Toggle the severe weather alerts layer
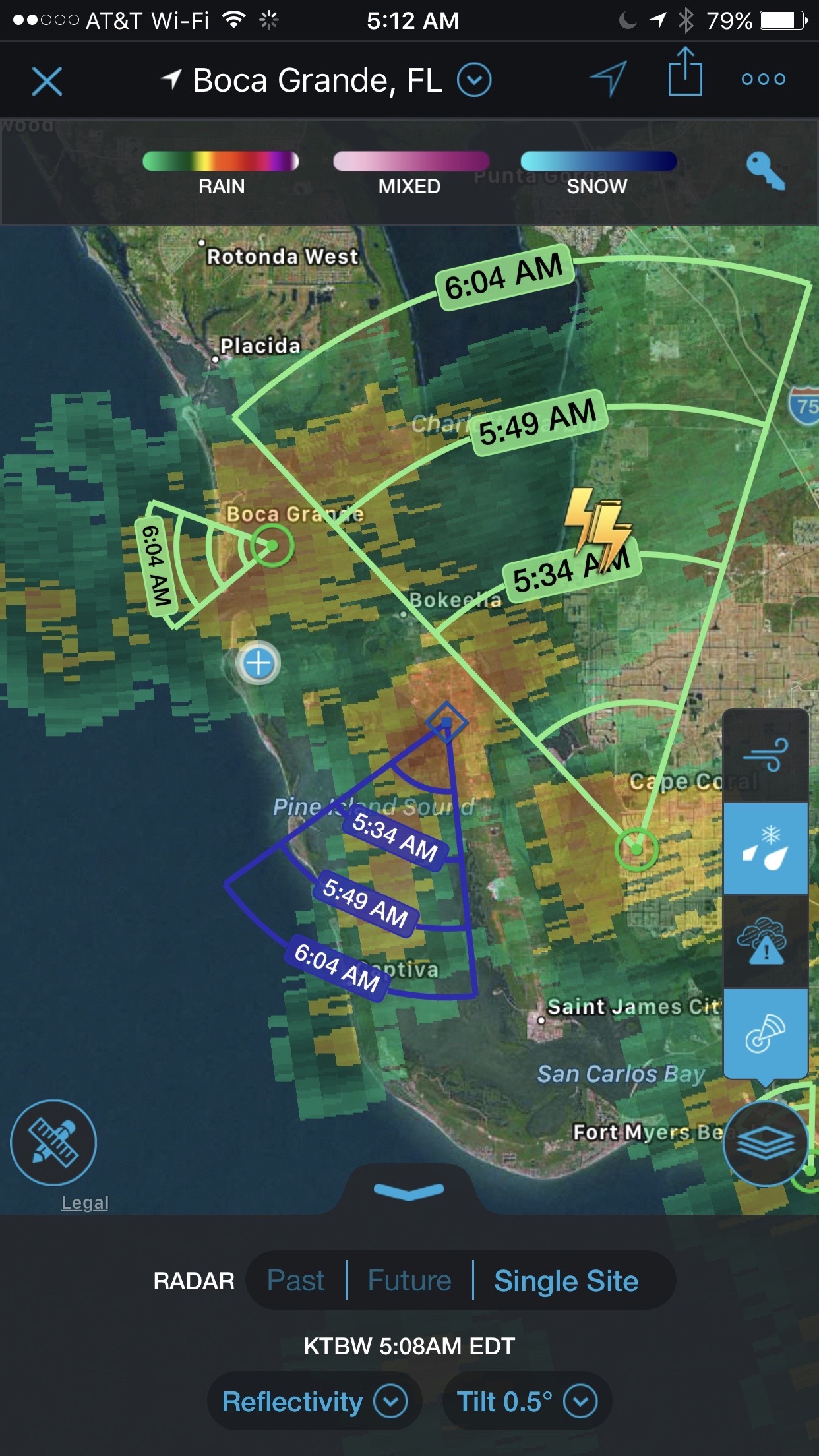Viewport: 819px width, 1456px height. point(766,941)
